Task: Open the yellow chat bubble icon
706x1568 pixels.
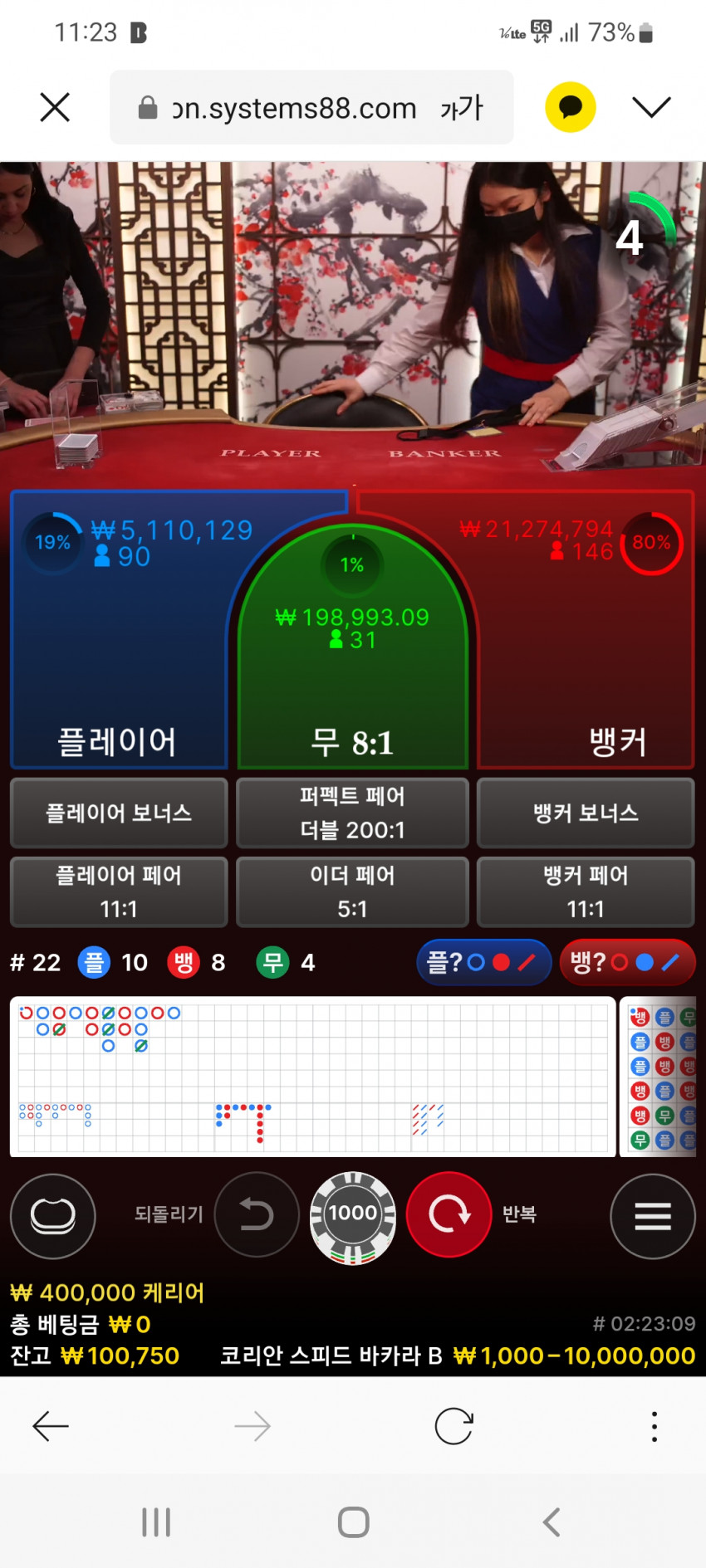Action: [570, 107]
